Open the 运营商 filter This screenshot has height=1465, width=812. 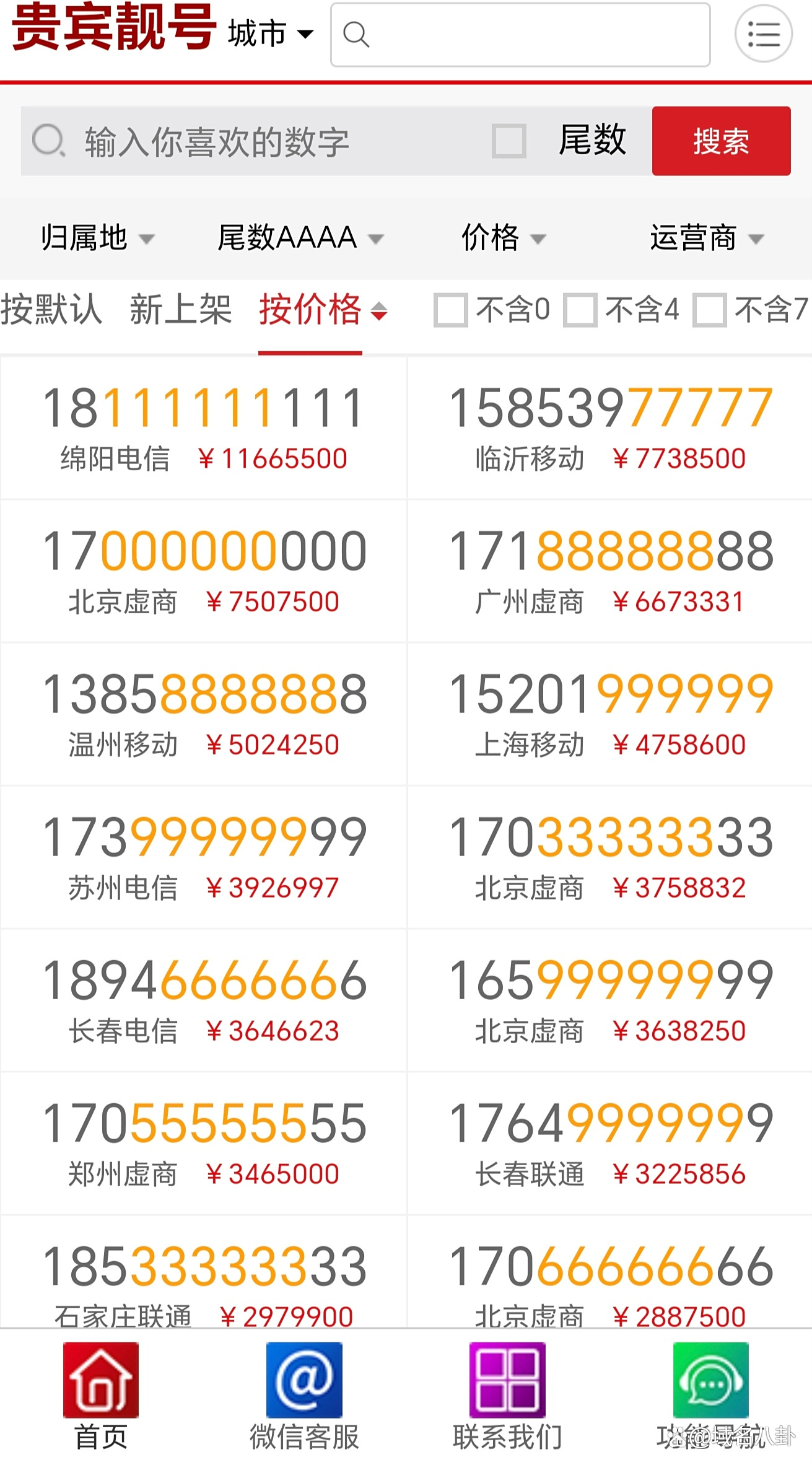[706, 237]
